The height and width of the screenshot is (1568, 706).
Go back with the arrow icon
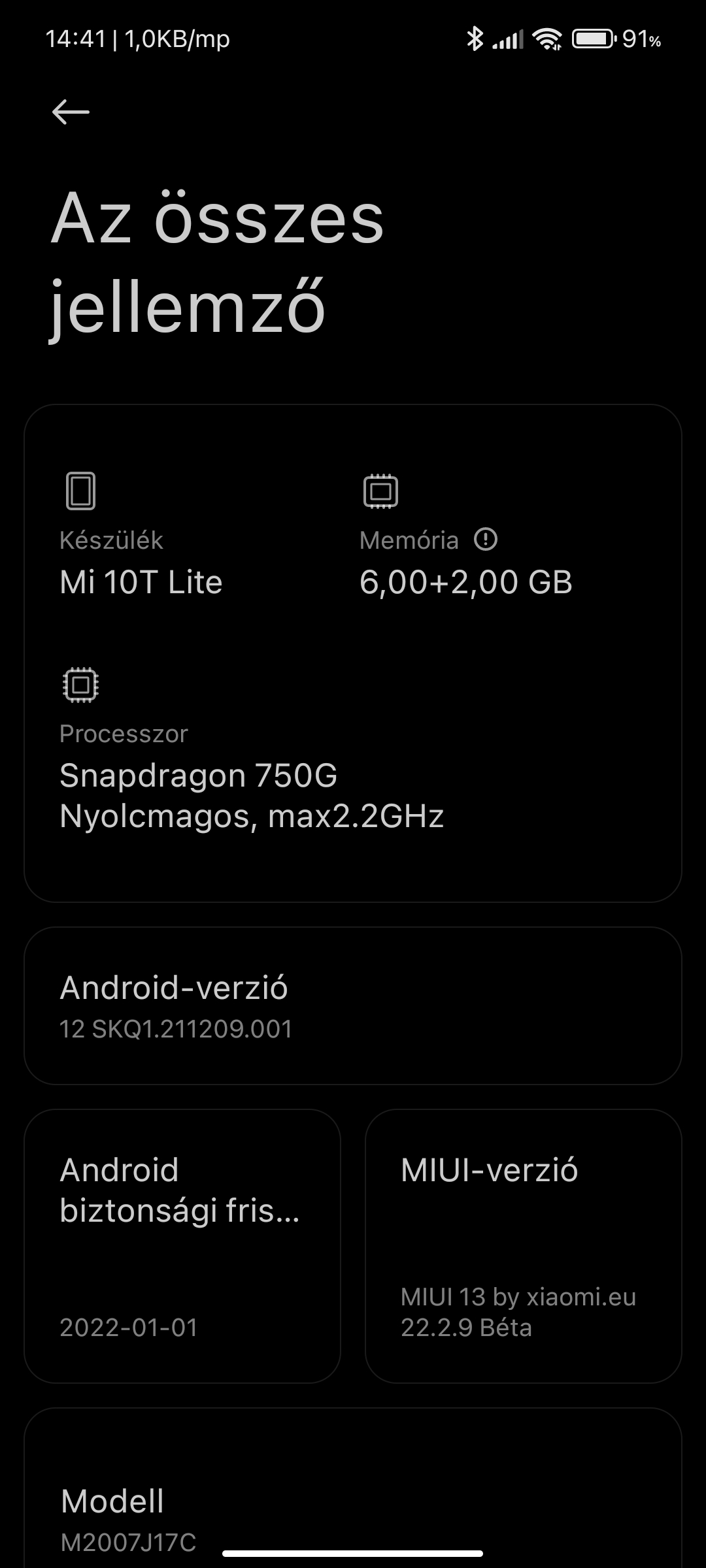point(71,112)
